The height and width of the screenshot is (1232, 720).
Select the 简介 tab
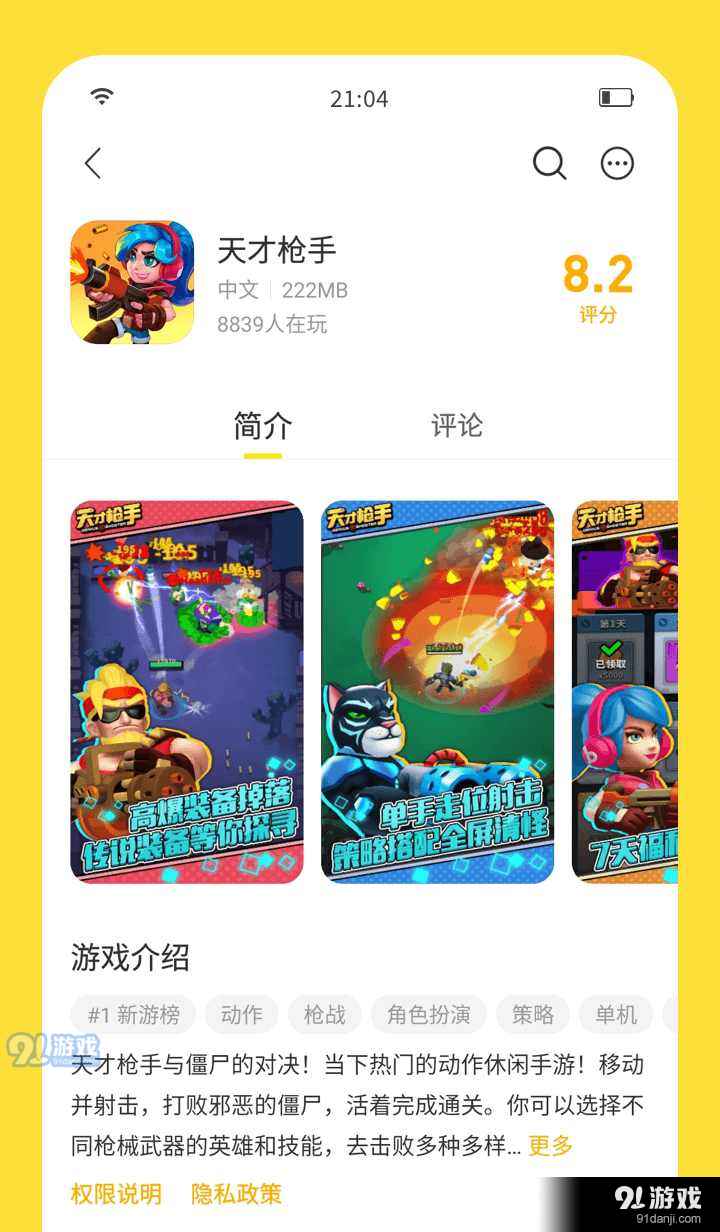click(x=263, y=426)
